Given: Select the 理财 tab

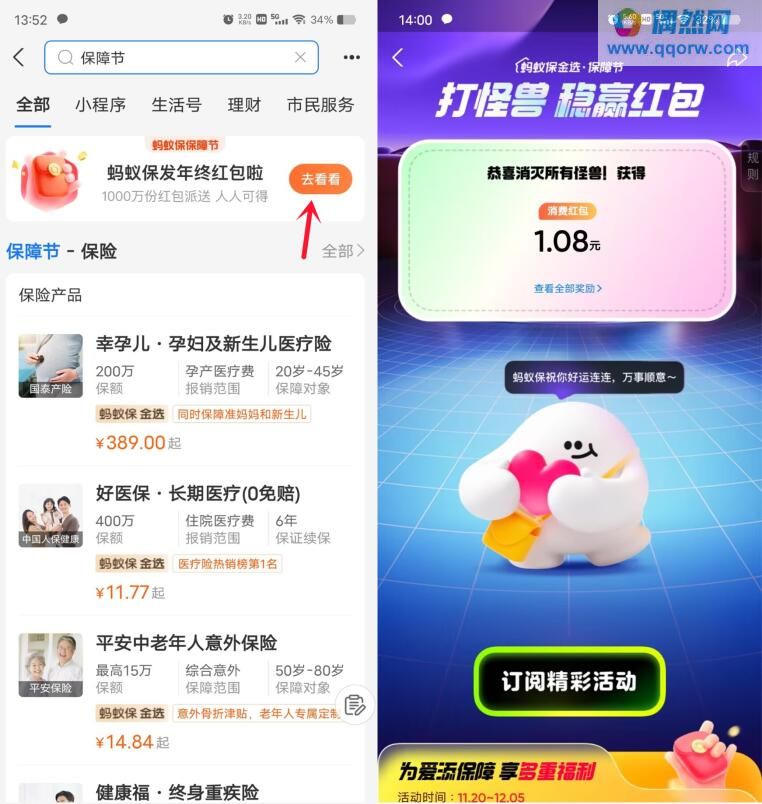Looking at the screenshot, I should point(244,105).
